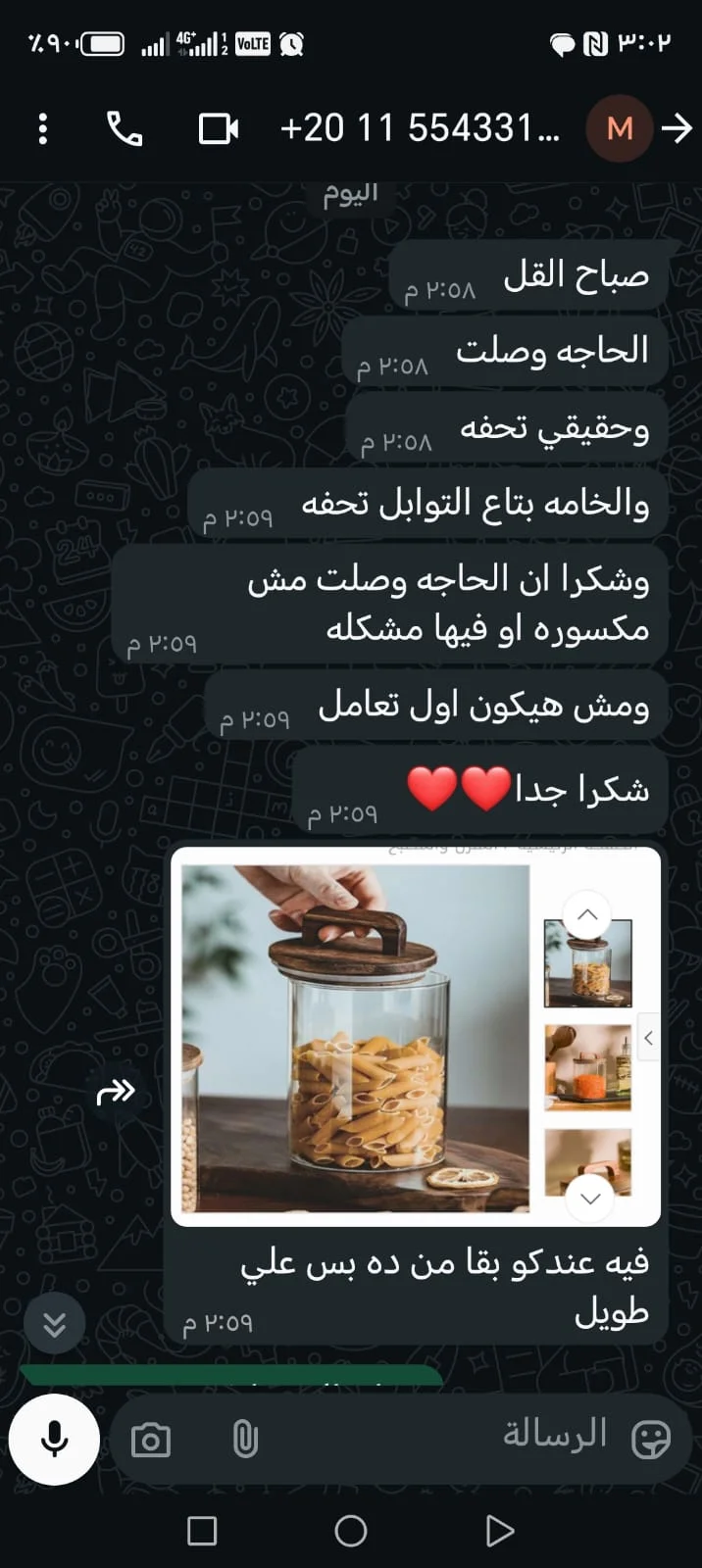Start a voice call
The image size is (702, 1568).
point(125,128)
